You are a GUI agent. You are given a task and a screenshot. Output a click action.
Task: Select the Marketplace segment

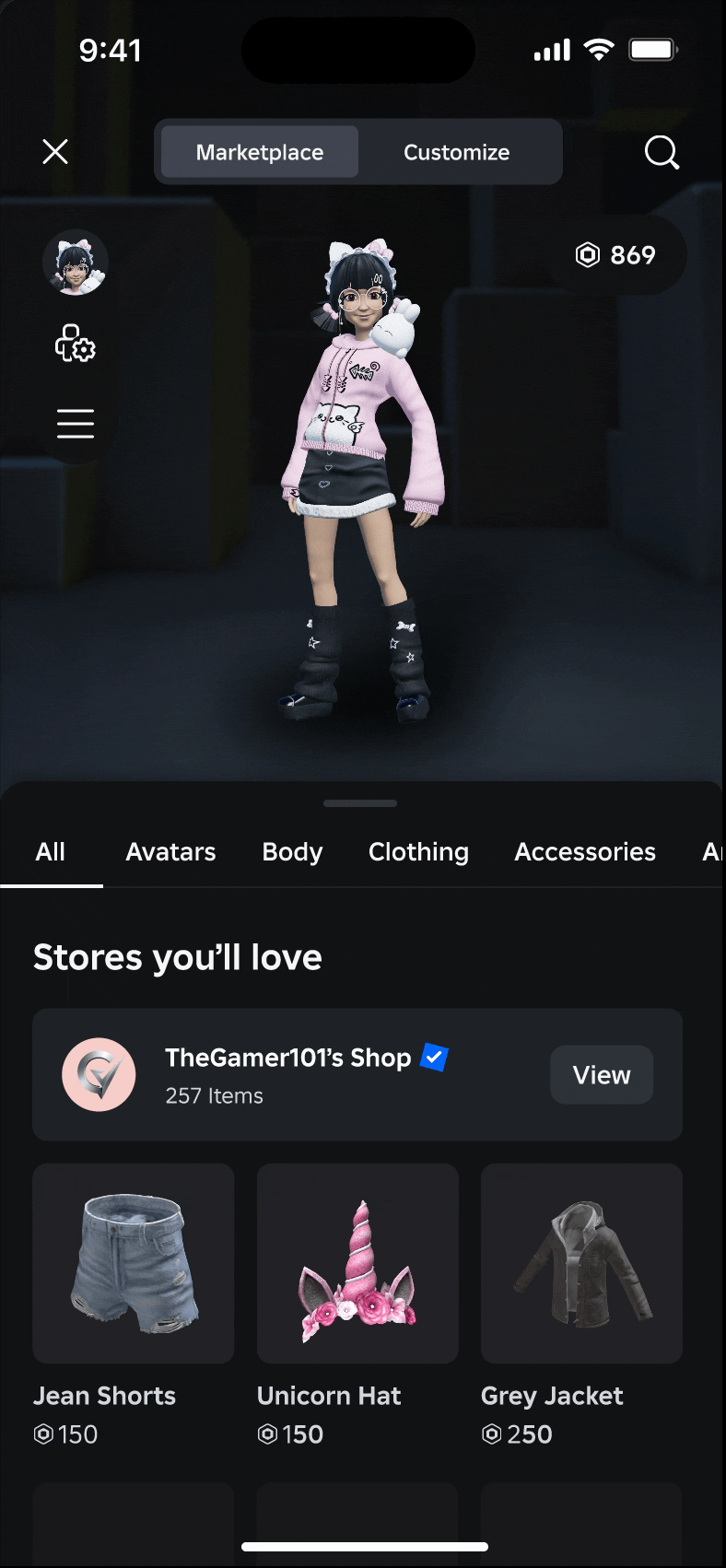click(x=260, y=152)
